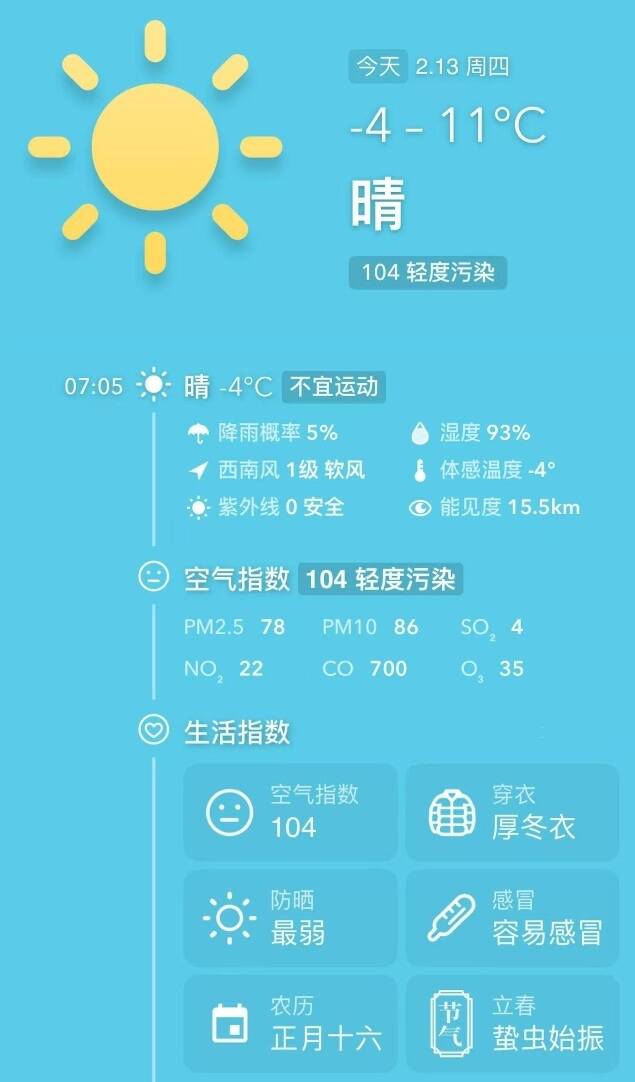
Task: Open the 农历 正月十六 card
Action: click(290, 1023)
